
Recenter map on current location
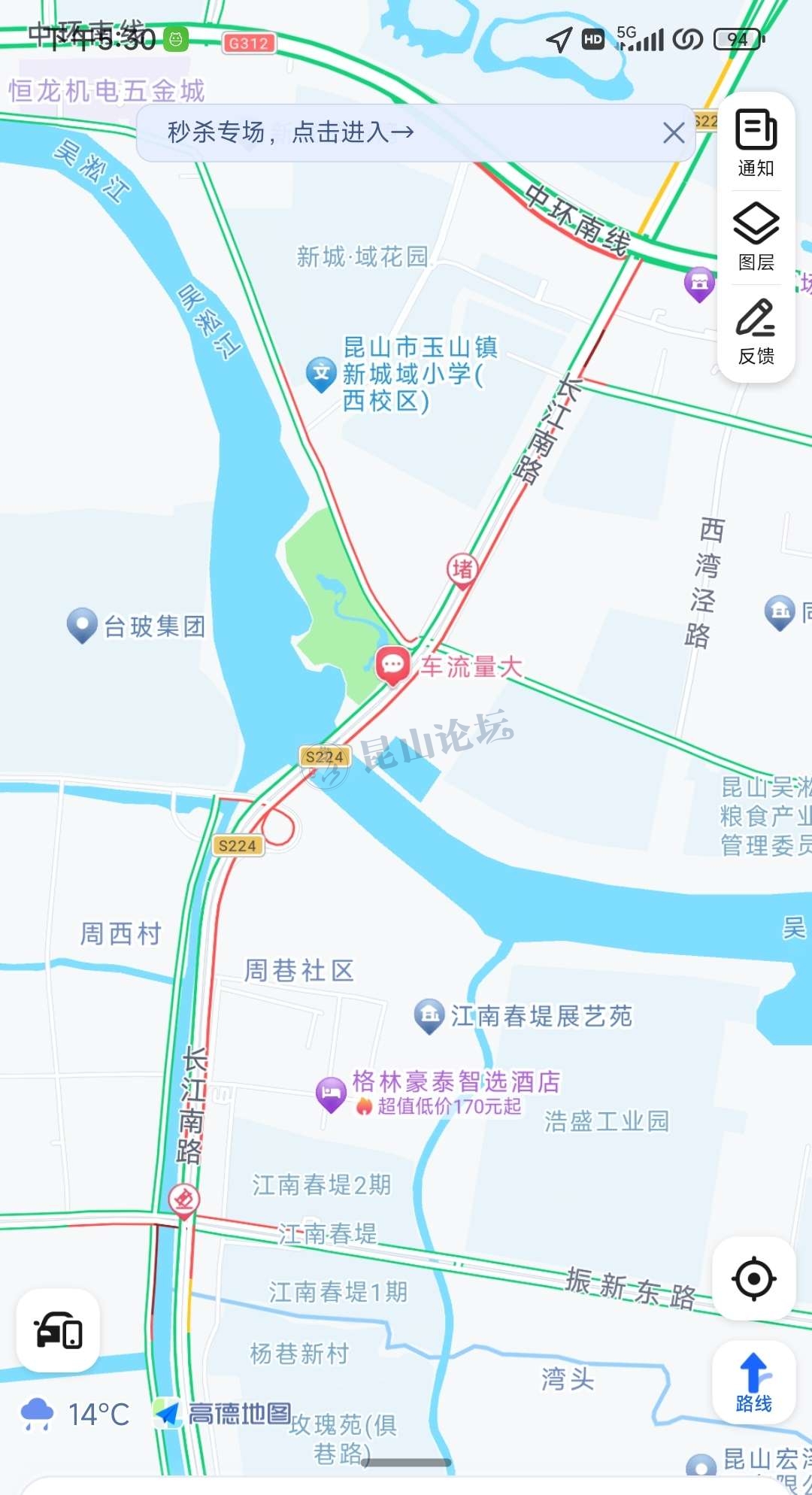753,1278
